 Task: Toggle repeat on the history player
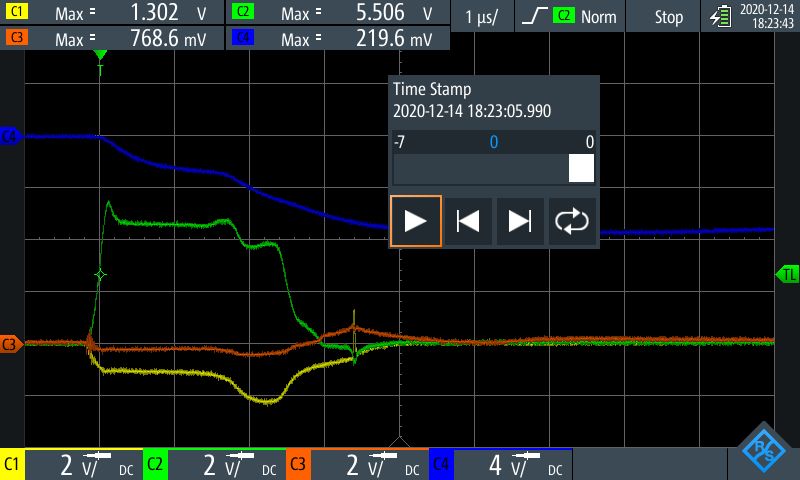click(572, 221)
